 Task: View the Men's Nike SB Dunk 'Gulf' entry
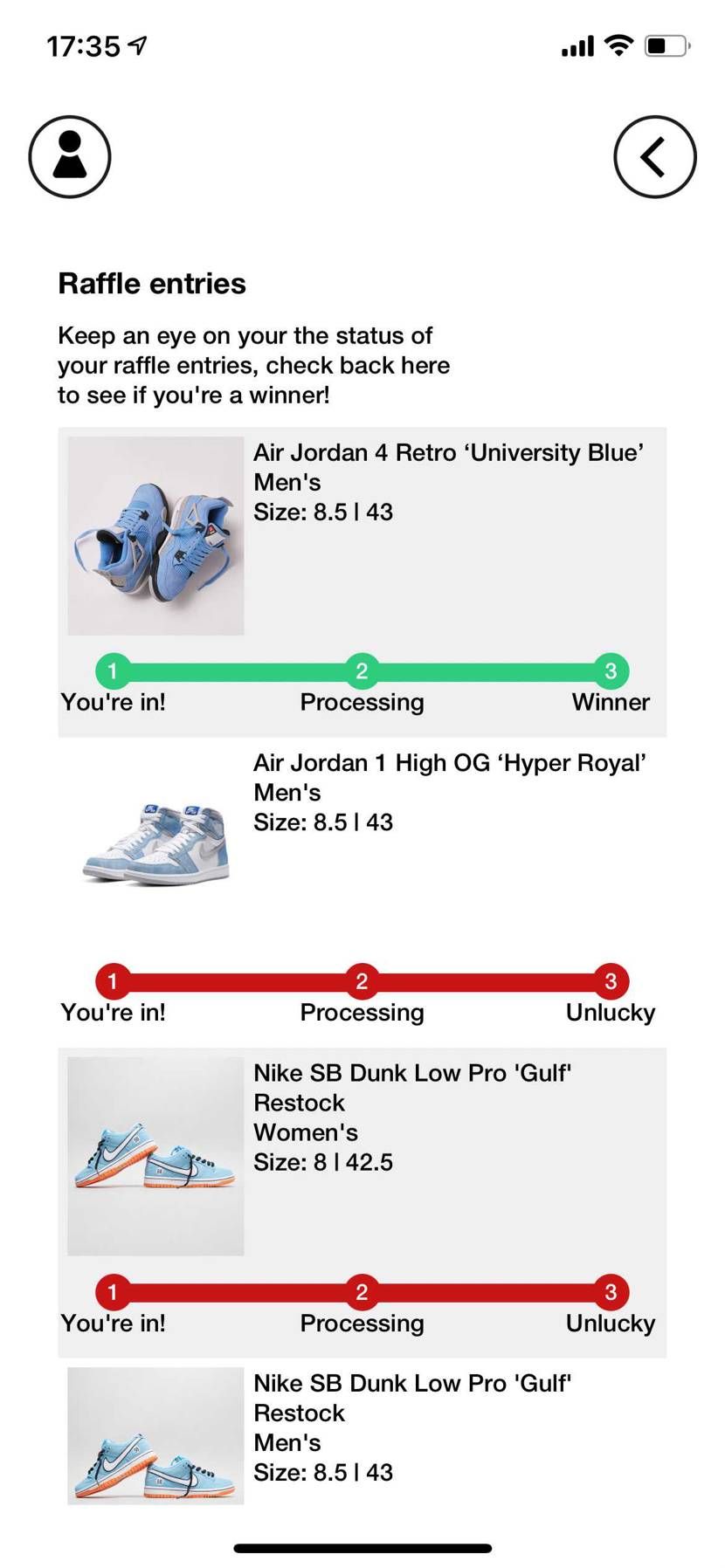click(x=362, y=1436)
